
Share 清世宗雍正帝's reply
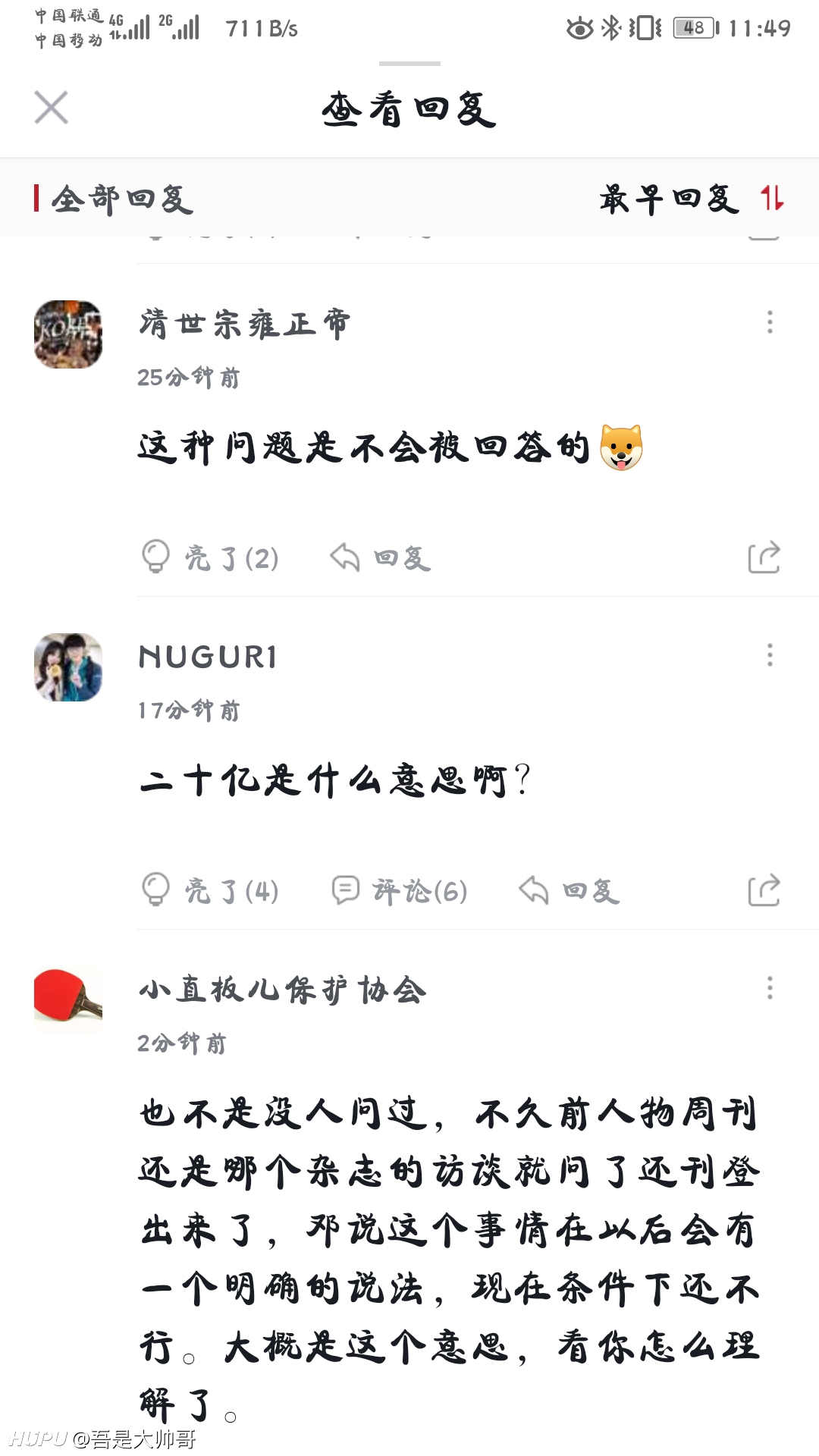coord(764,557)
